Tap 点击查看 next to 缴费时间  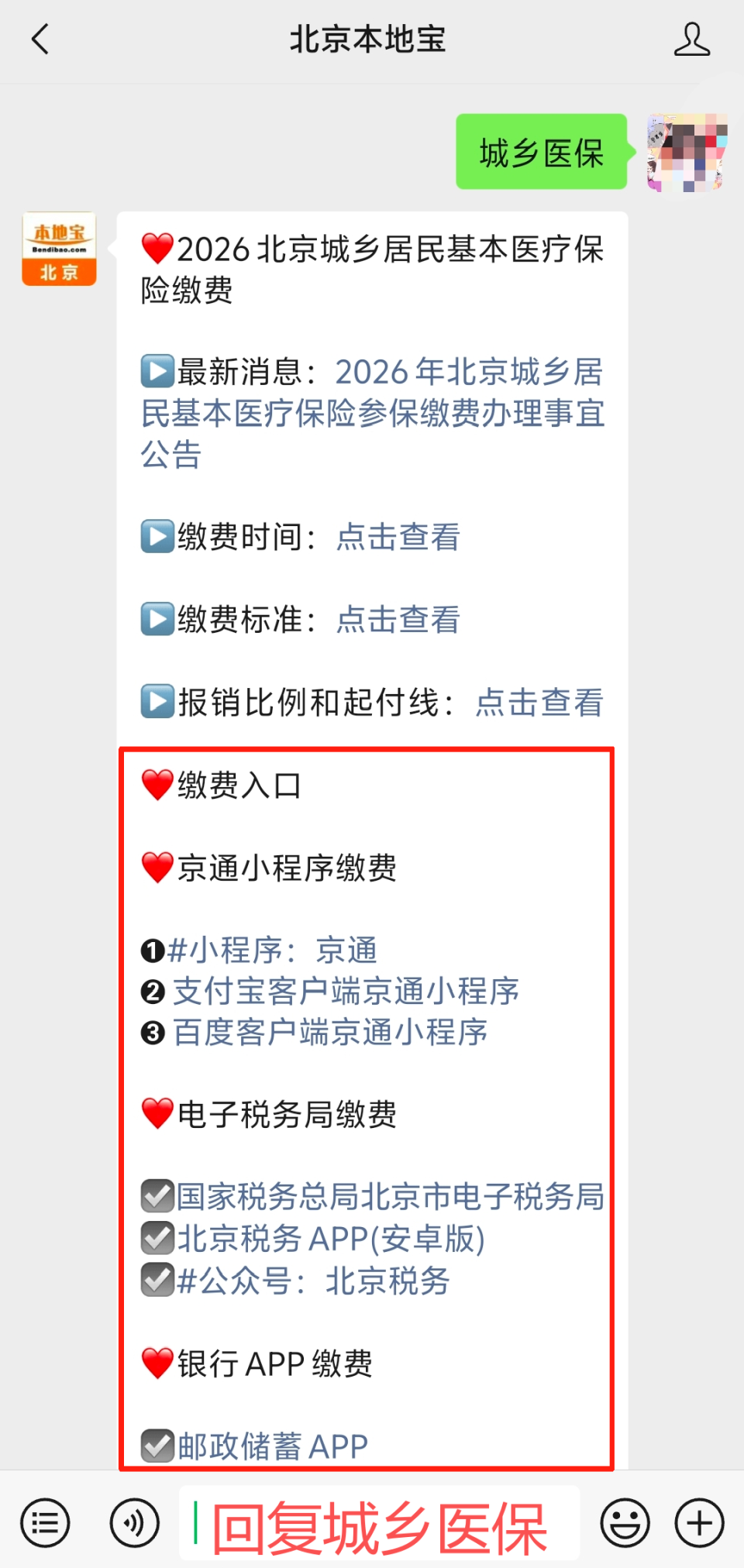398,538
